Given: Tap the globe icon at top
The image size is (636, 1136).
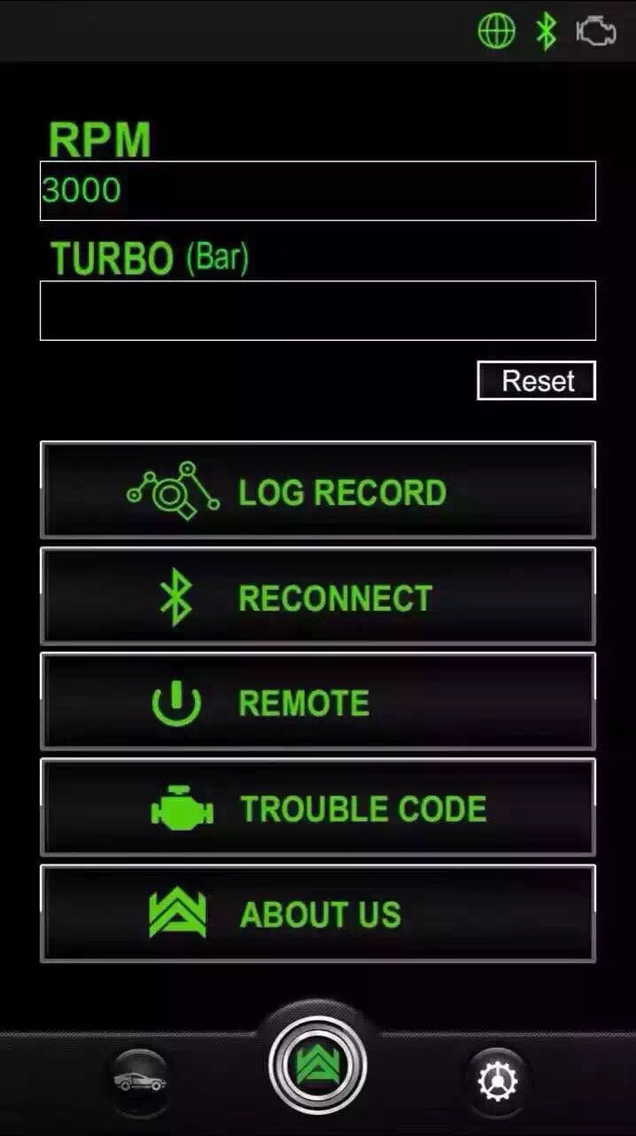Looking at the screenshot, I should coord(496,32).
